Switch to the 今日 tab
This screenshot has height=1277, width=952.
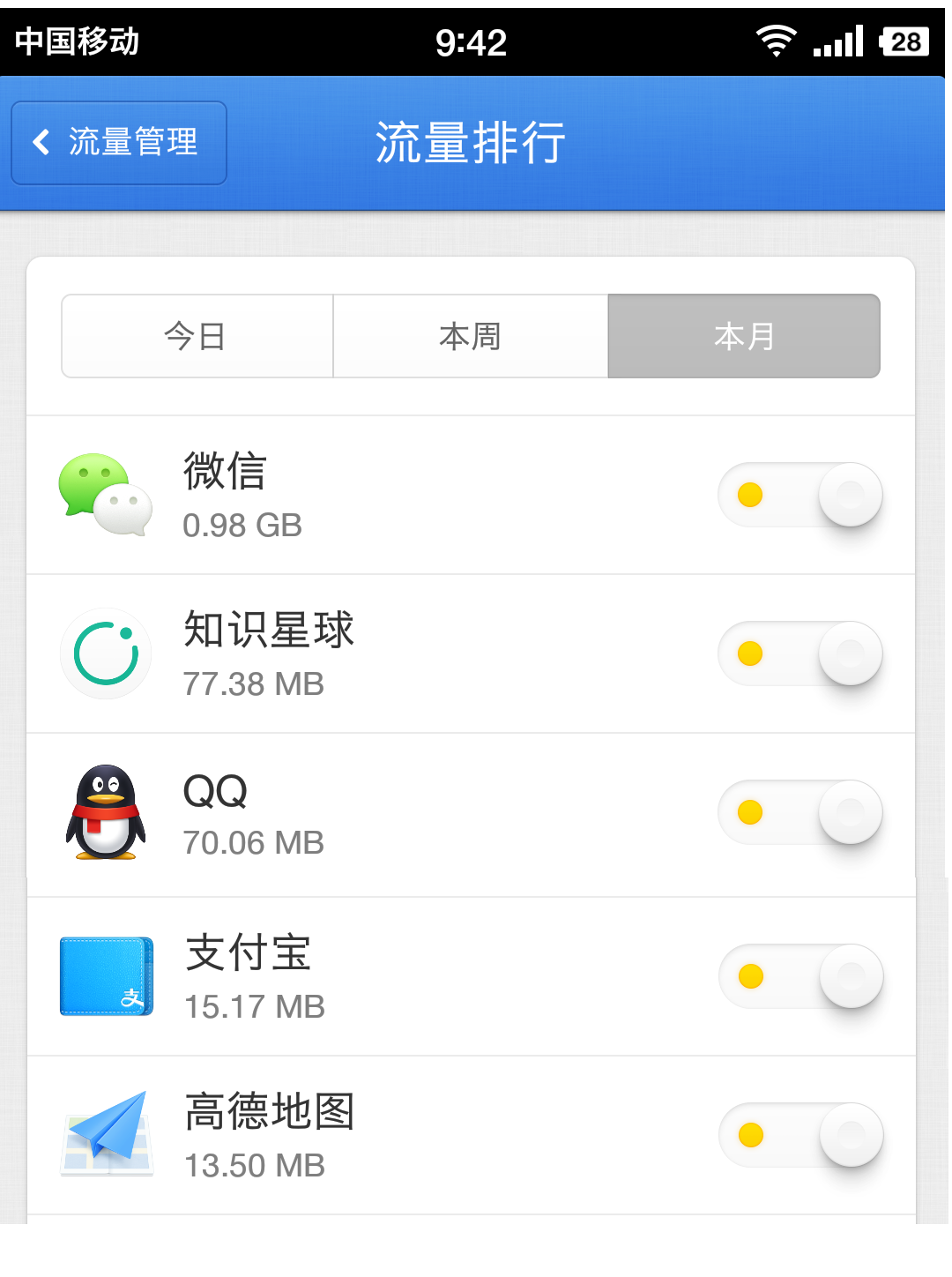pyautogui.click(x=197, y=336)
